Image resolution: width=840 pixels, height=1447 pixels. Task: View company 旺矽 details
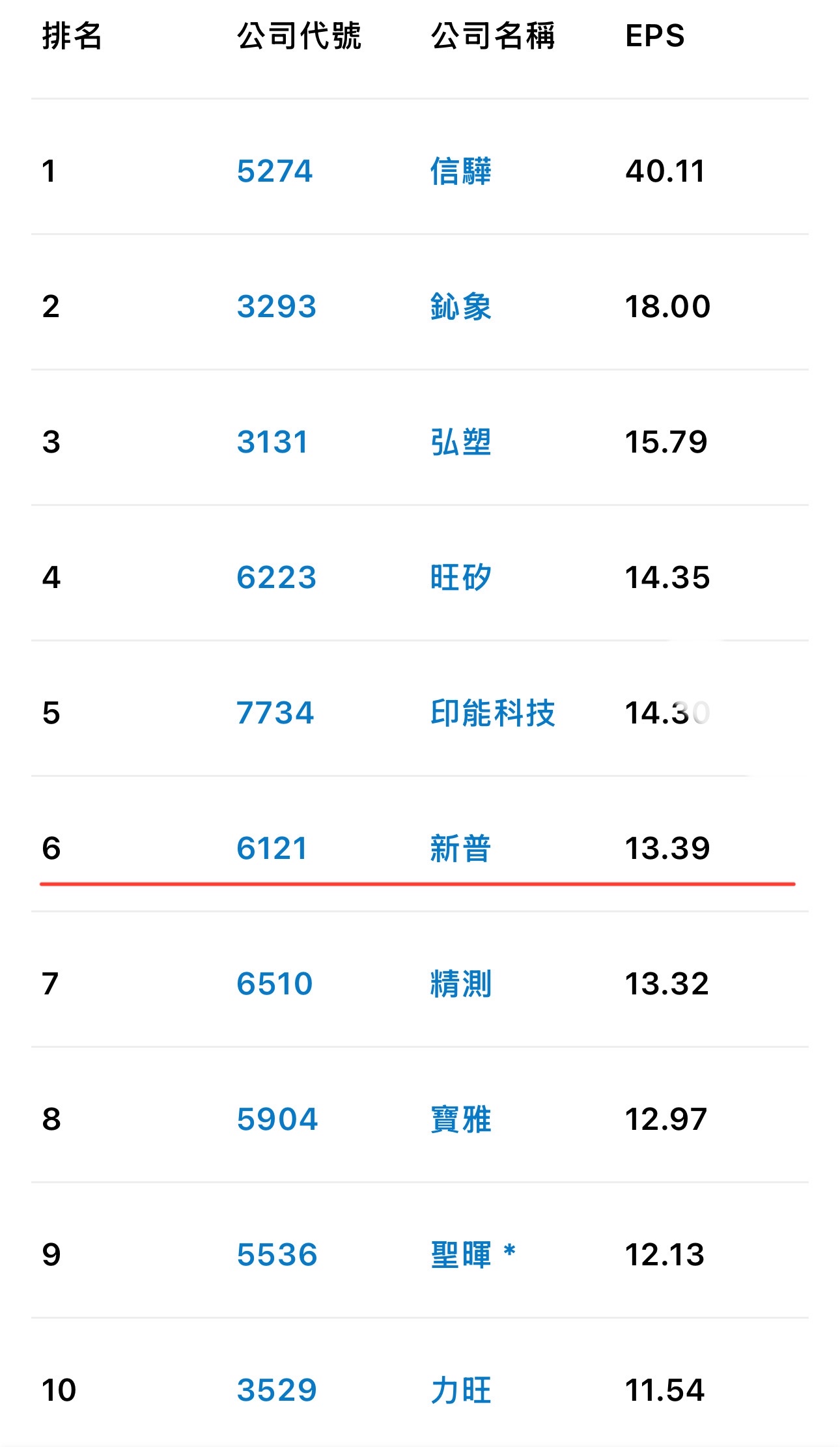(460, 578)
